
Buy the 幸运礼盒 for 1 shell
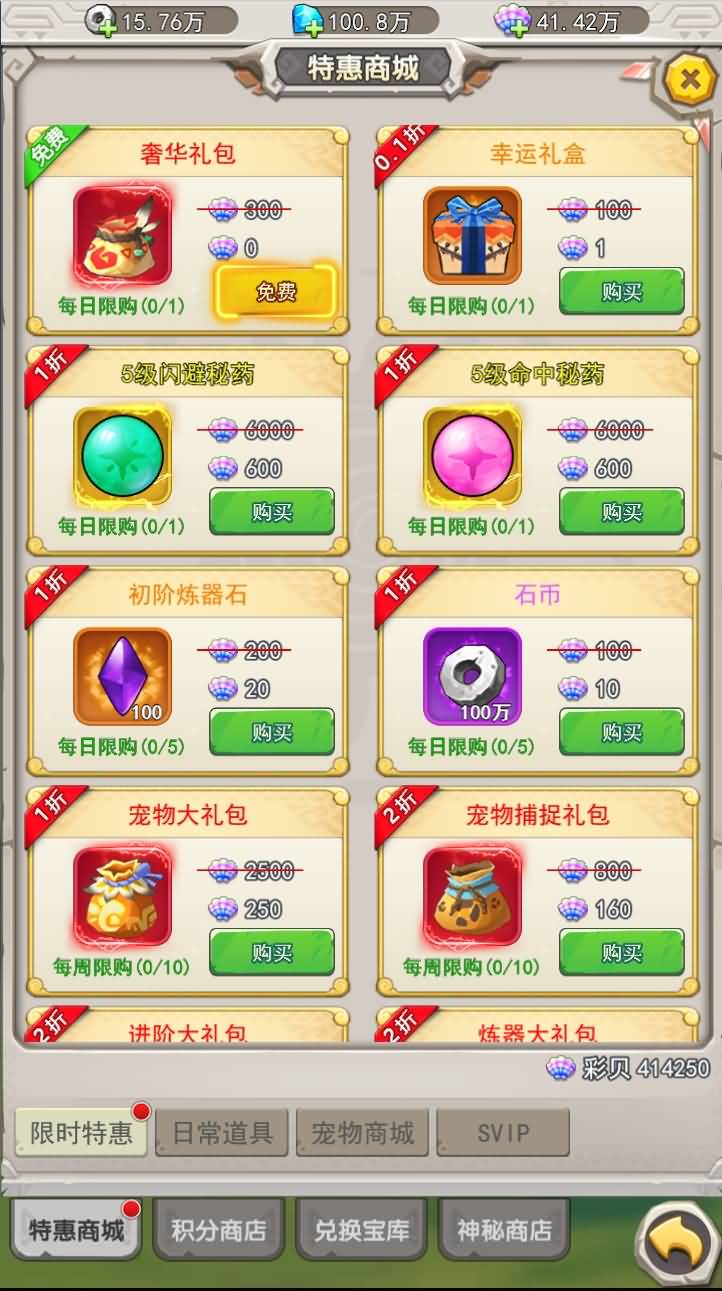(621, 291)
